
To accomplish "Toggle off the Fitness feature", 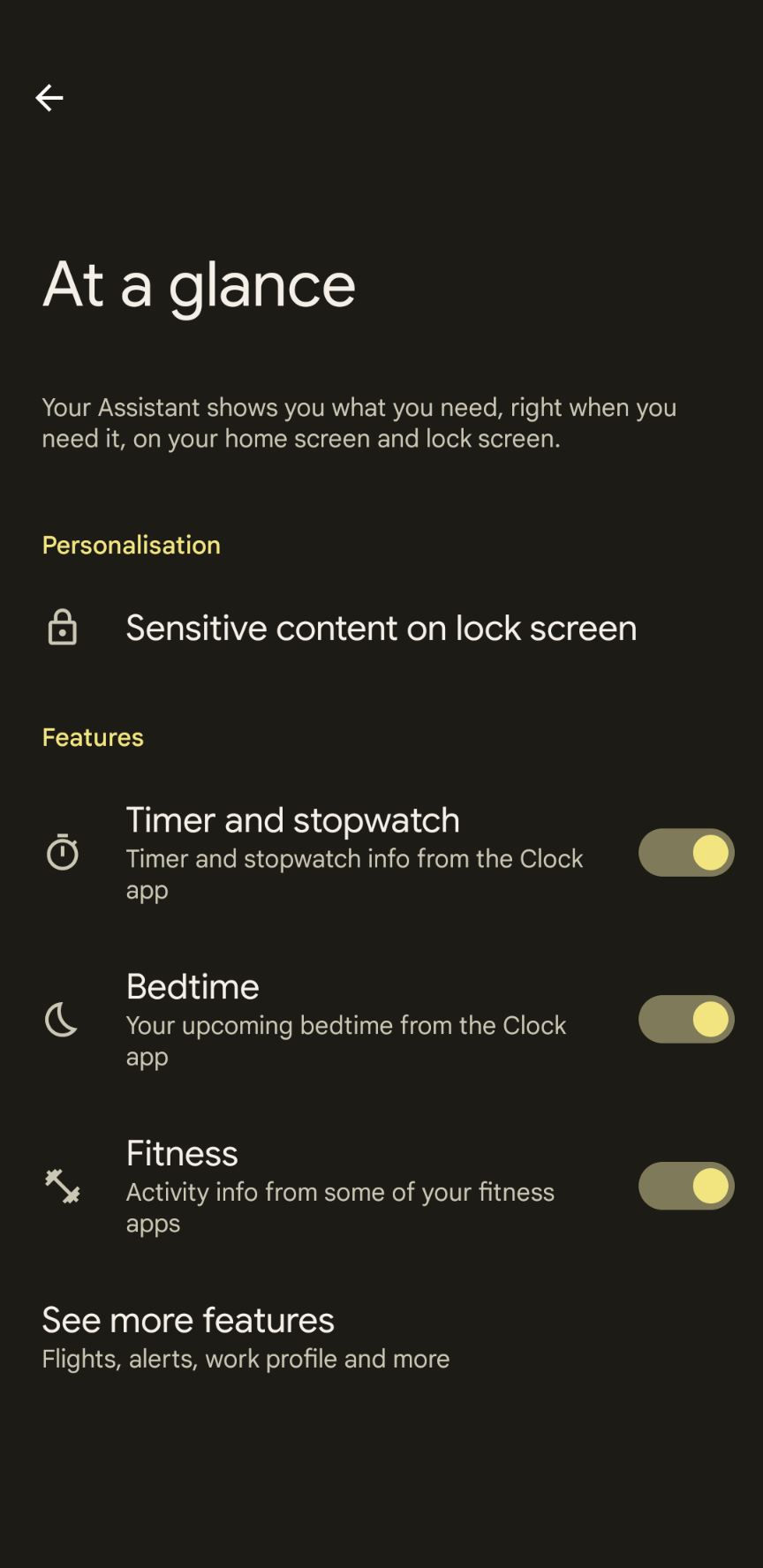I will point(686,1186).
